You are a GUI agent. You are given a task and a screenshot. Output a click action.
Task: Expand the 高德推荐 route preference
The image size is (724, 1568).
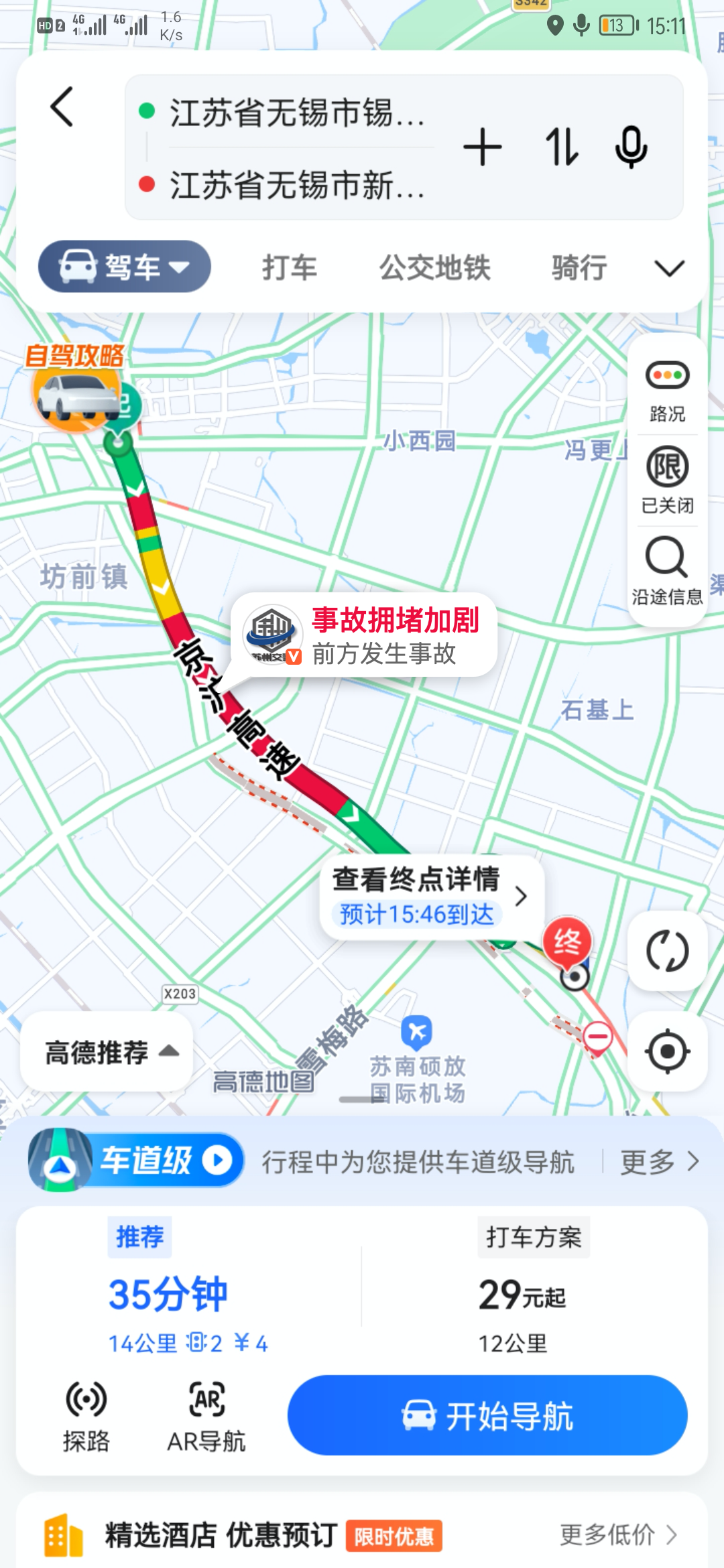pyautogui.click(x=107, y=1052)
